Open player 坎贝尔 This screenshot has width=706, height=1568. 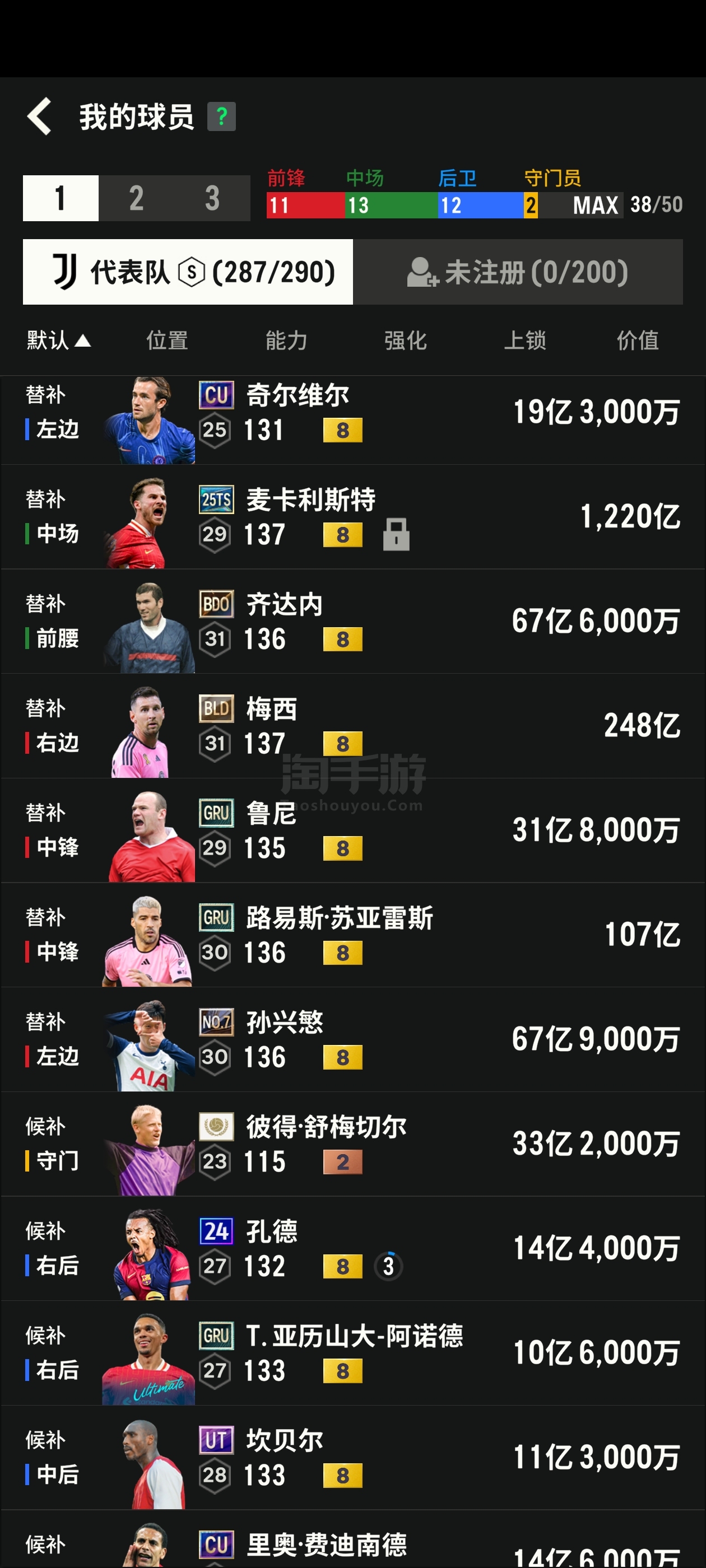point(352,1458)
